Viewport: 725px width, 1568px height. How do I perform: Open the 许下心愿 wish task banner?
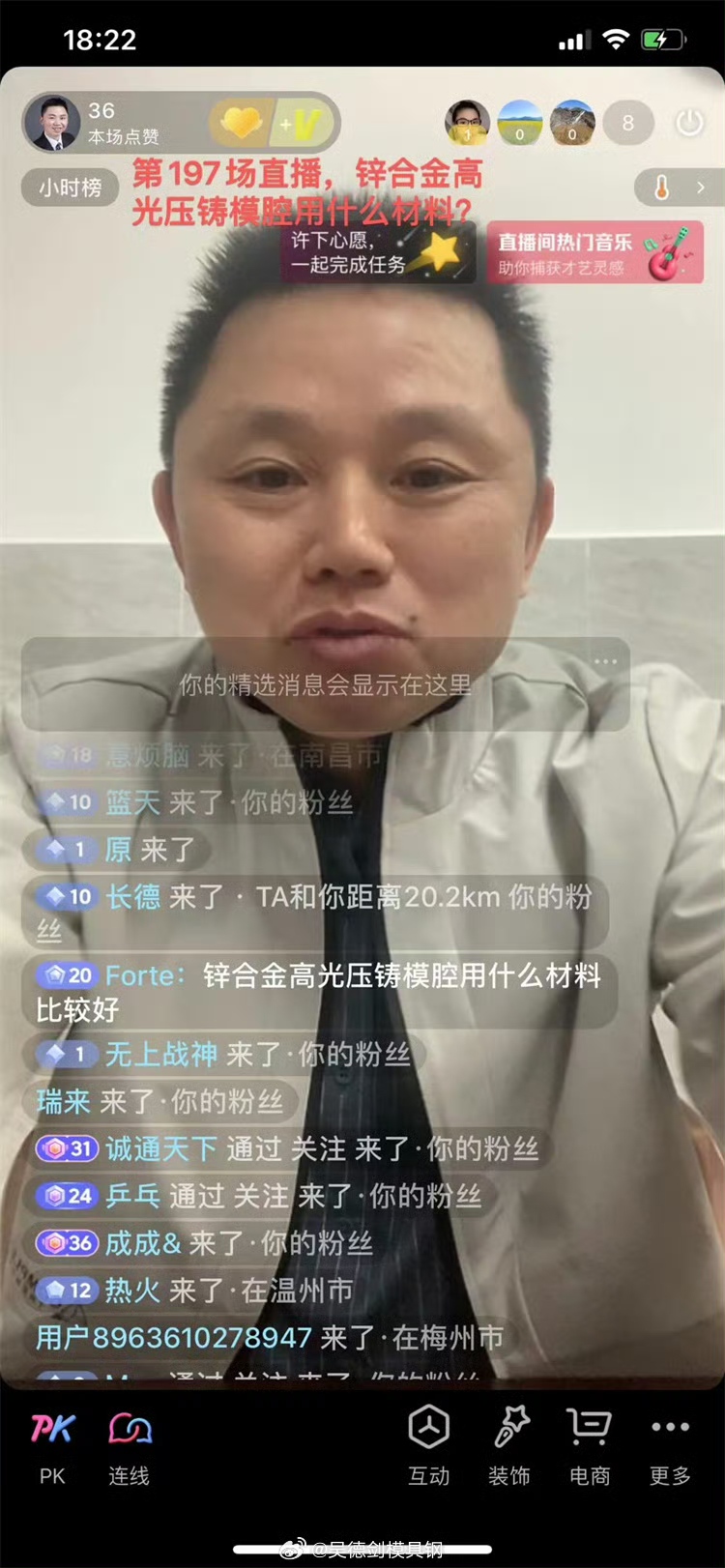pos(378,251)
